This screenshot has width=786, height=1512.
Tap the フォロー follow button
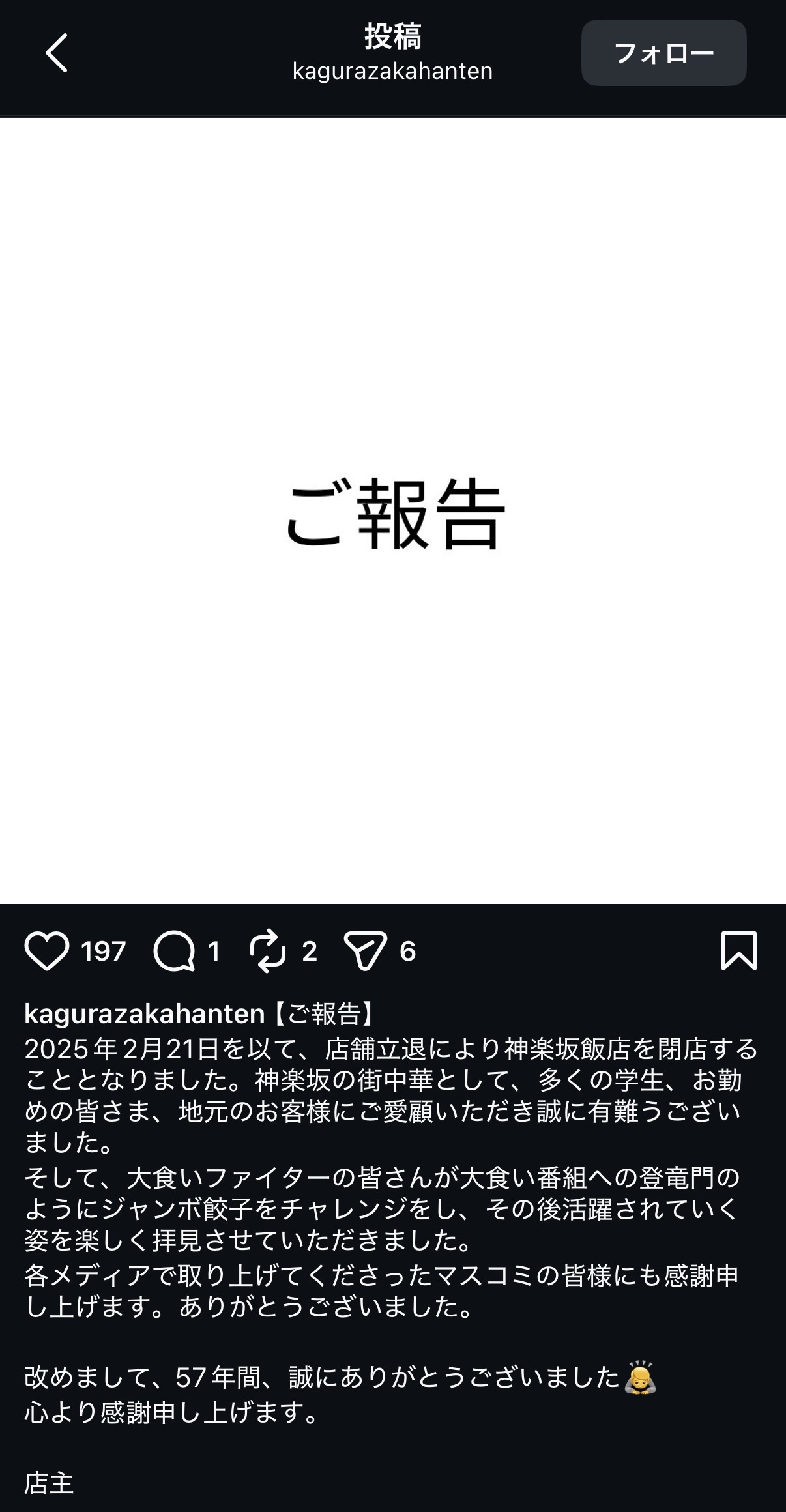[663, 53]
